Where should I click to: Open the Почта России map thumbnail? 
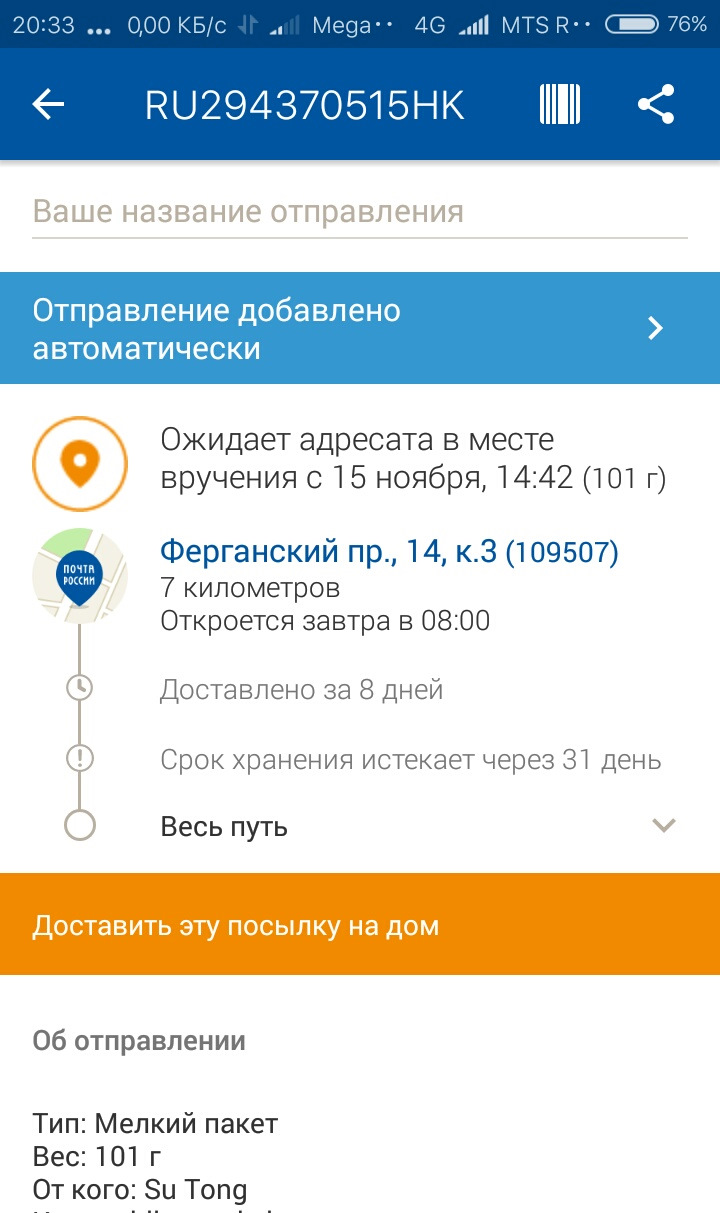80,575
